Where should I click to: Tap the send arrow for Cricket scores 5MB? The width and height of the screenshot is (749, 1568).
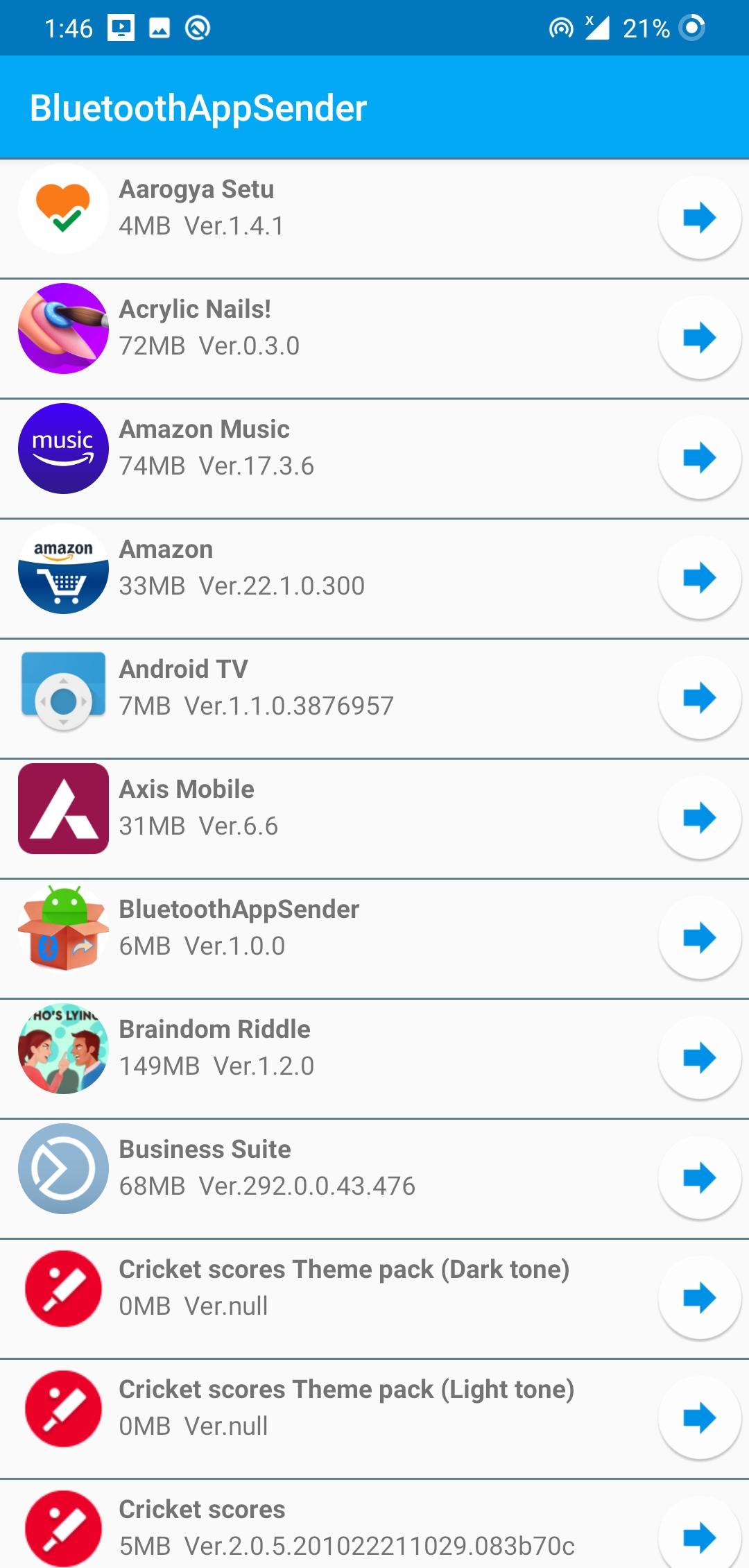click(699, 1537)
